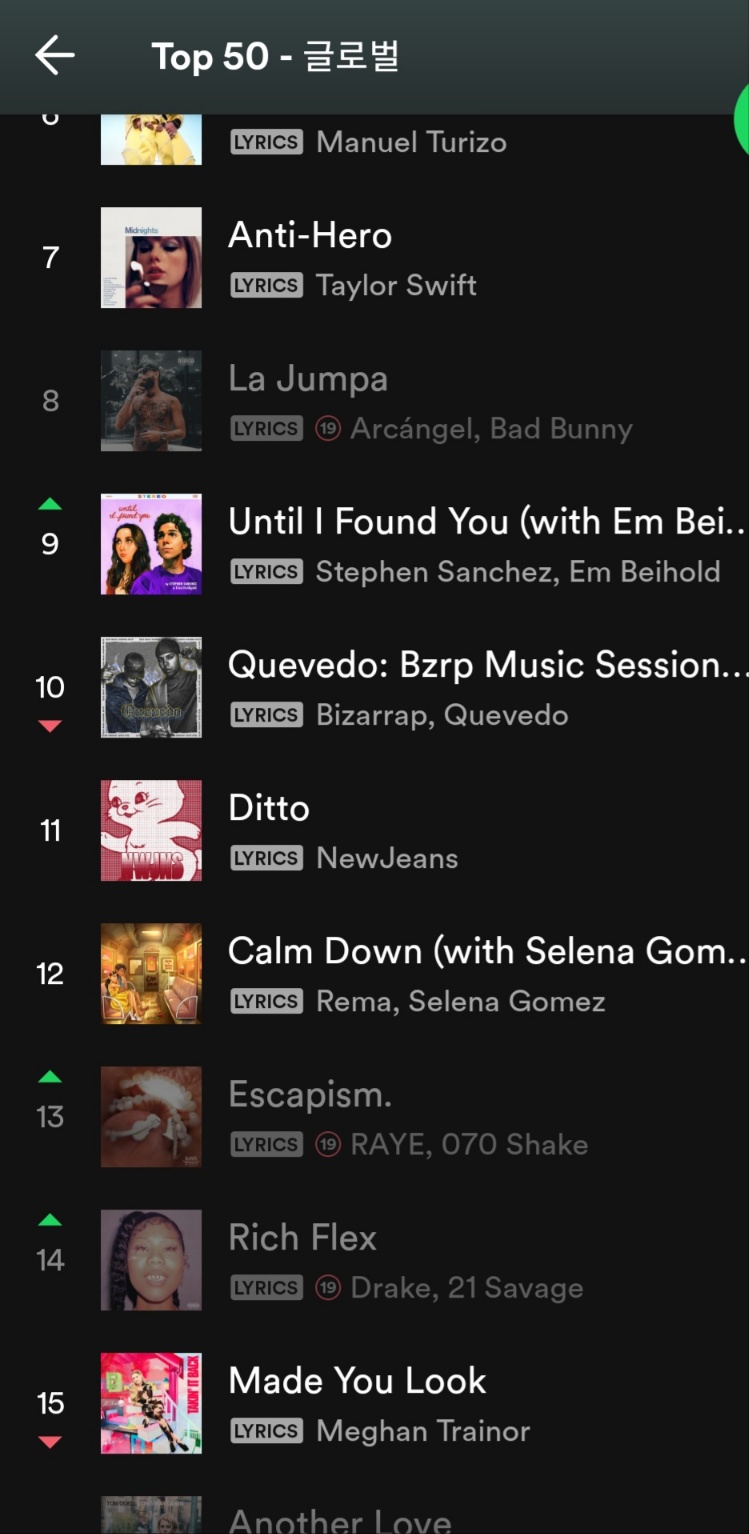
Task: Tap the LYRICS badge on Ditto
Action: pos(266,858)
